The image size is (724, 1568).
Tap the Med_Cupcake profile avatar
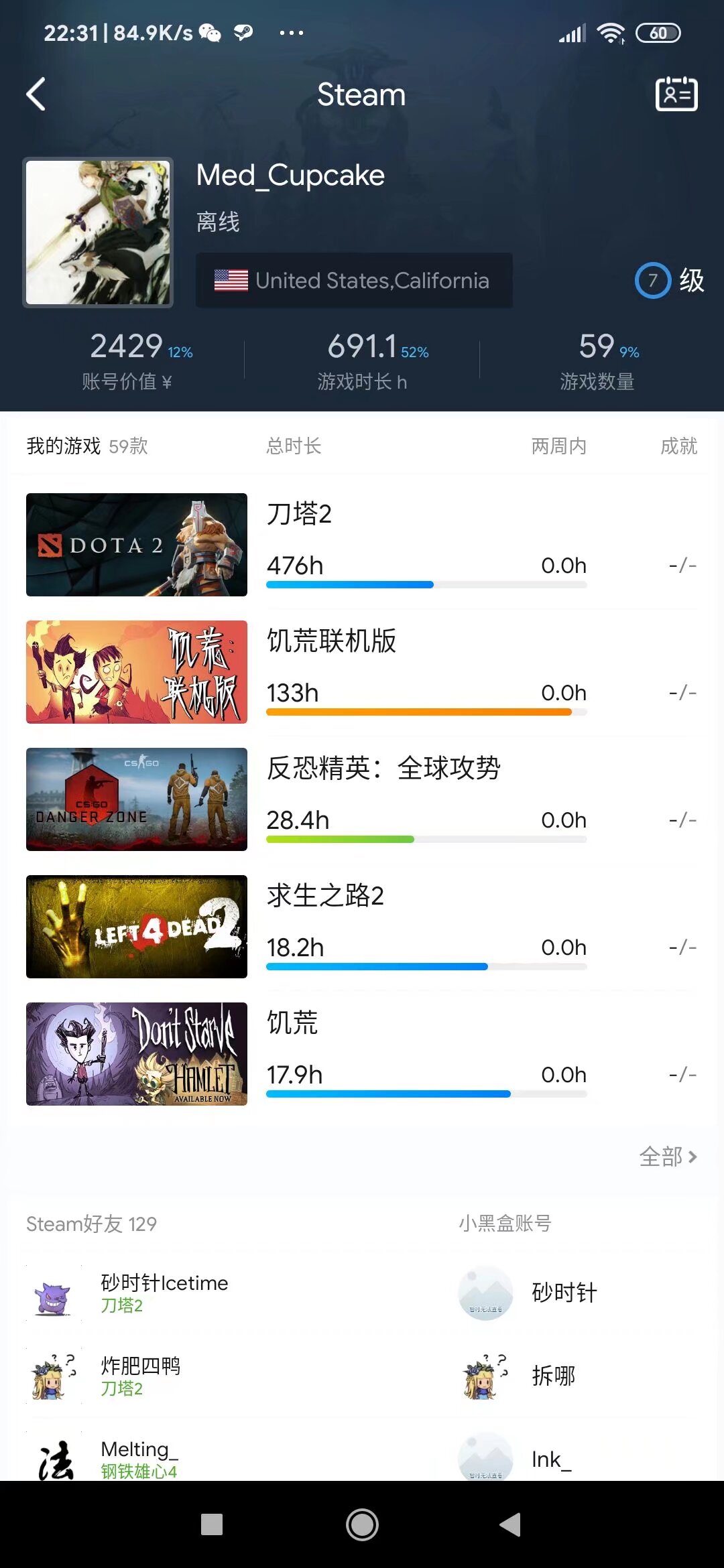[x=98, y=233]
